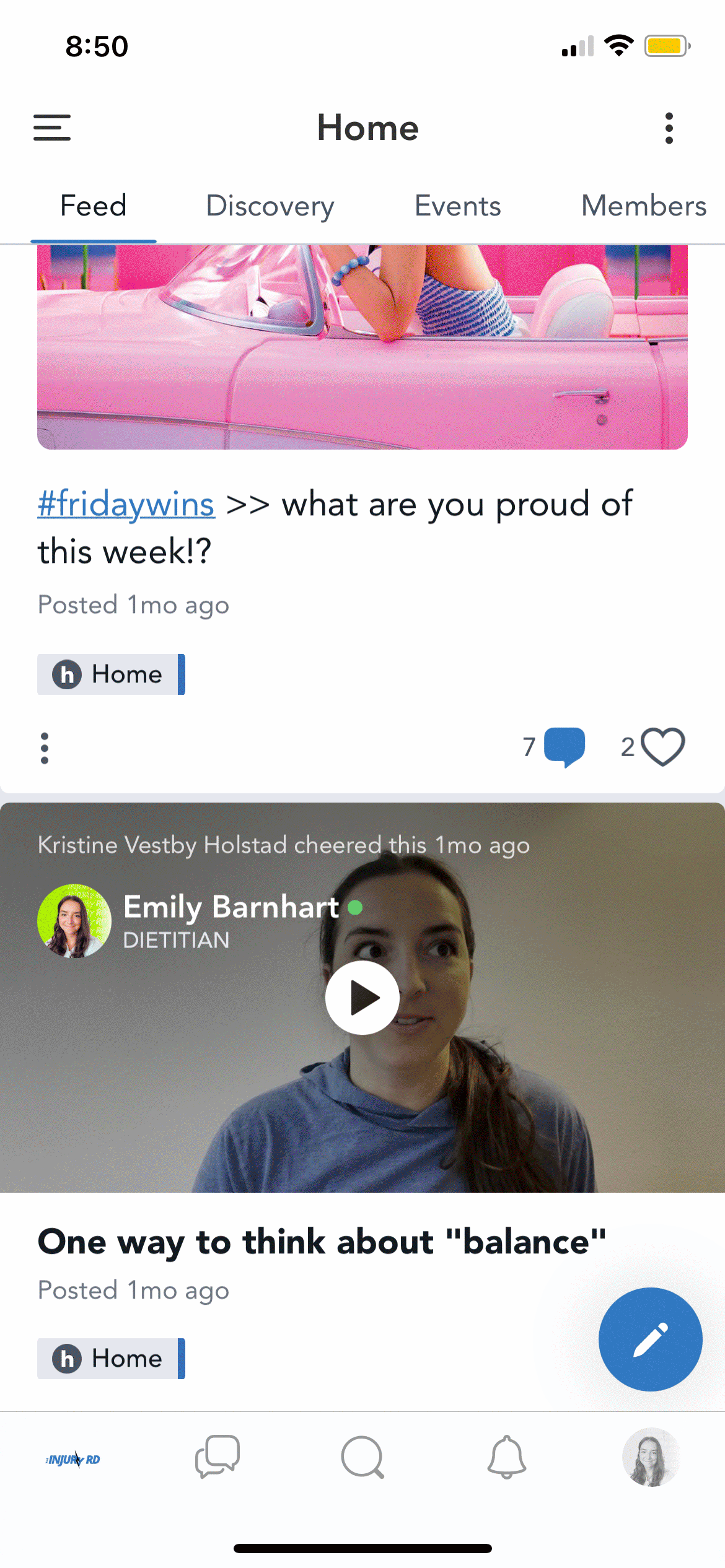This screenshot has width=725, height=1568.
Task: Open Emily Barnhart's profile
Action: (x=231, y=908)
